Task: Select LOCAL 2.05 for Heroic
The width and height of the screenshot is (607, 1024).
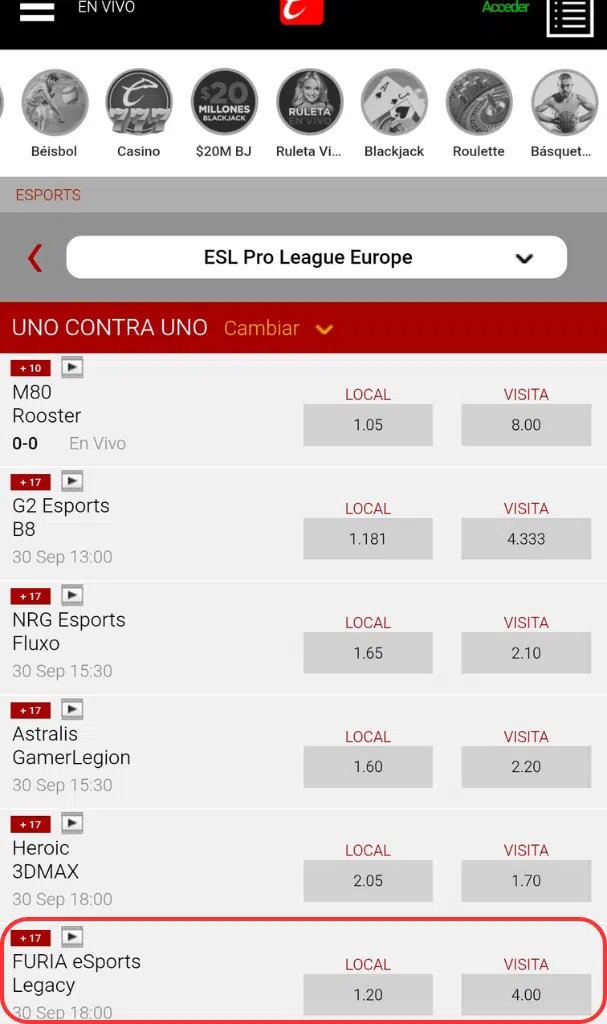Action: [368, 881]
